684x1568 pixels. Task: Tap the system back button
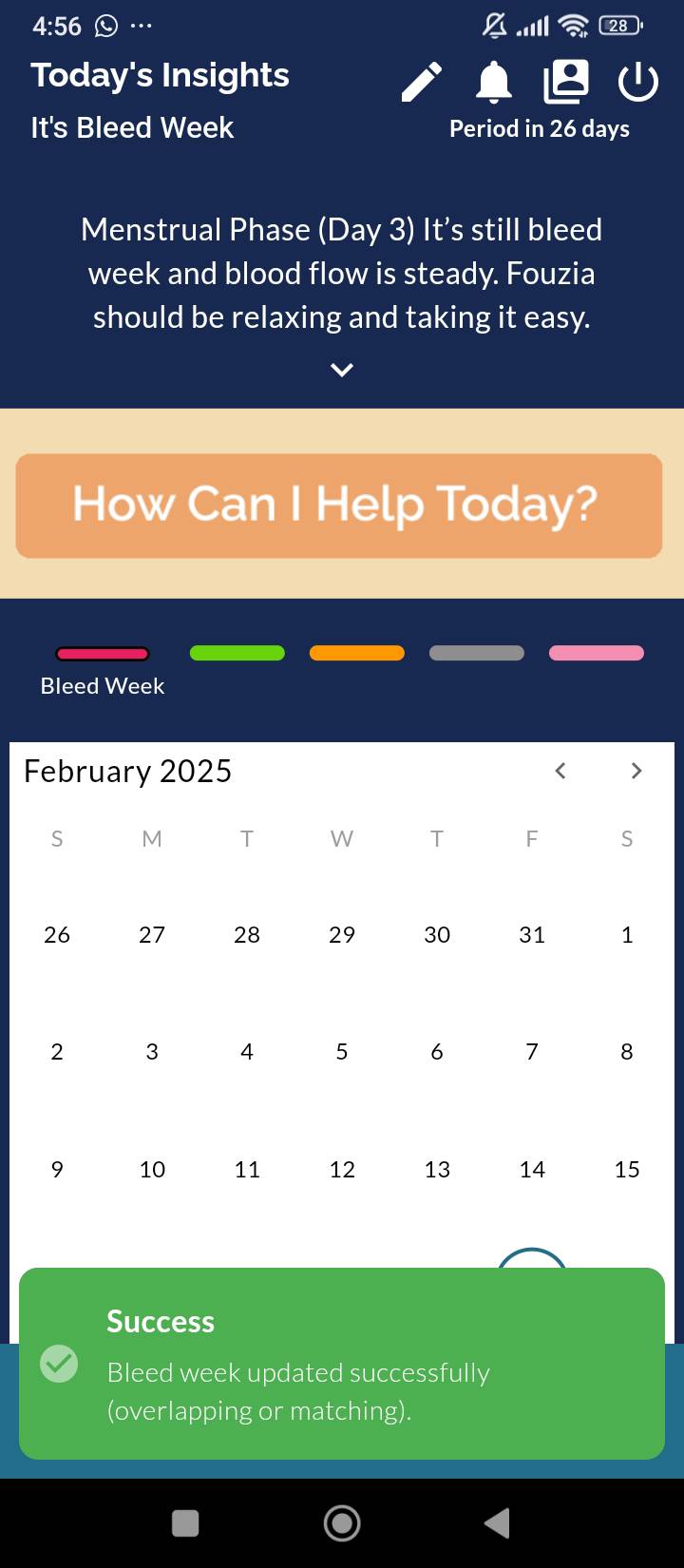[498, 1523]
